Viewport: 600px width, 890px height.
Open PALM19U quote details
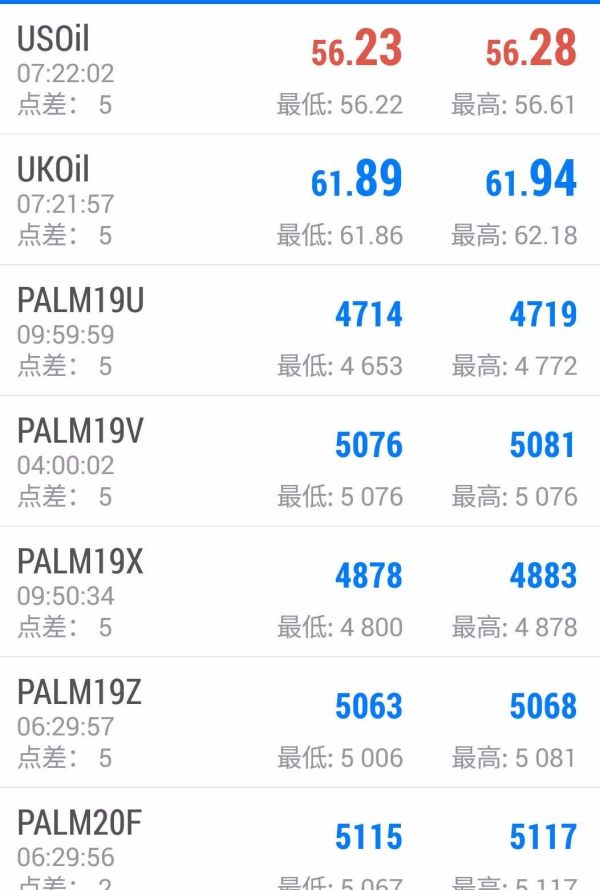tap(300, 331)
